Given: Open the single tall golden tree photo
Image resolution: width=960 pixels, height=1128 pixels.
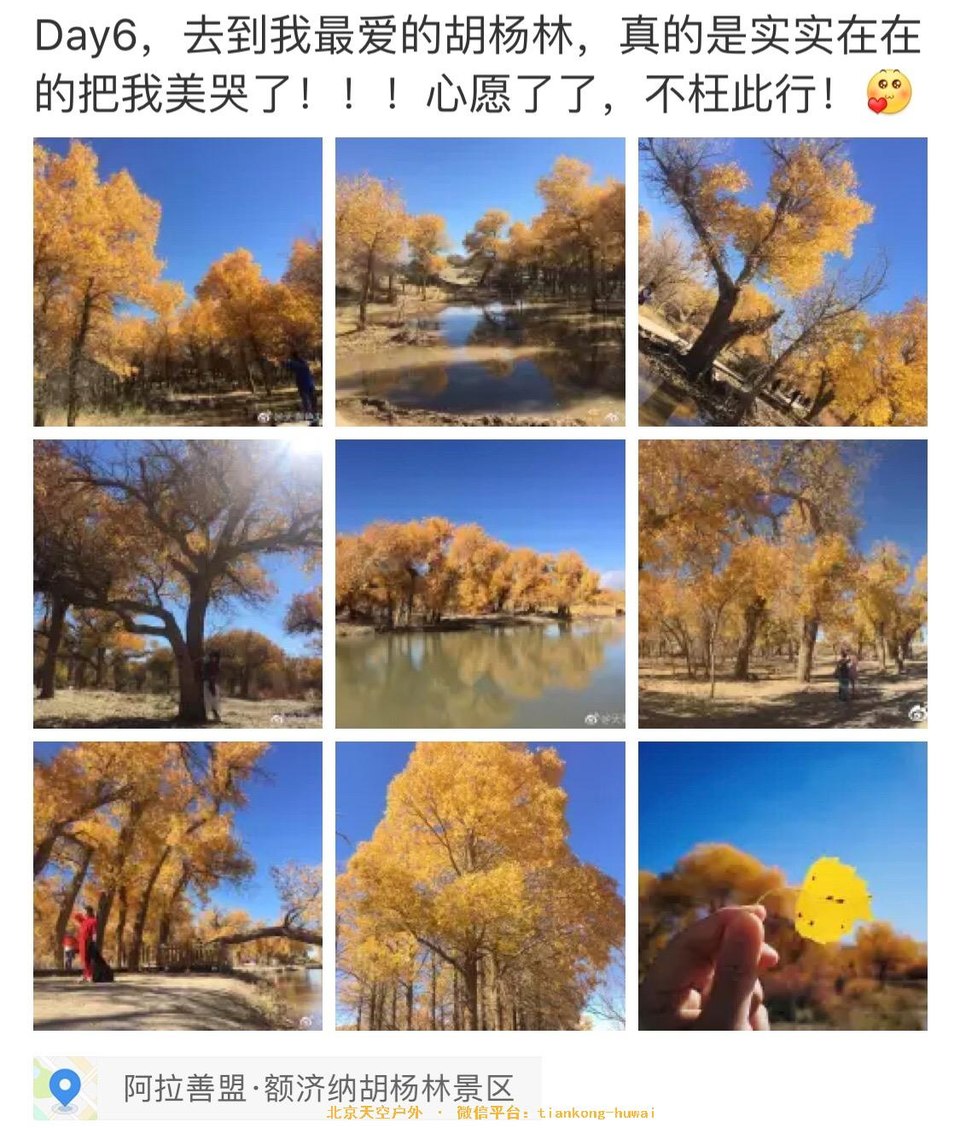Looking at the screenshot, I should pyautogui.click(x=480, y=886).
